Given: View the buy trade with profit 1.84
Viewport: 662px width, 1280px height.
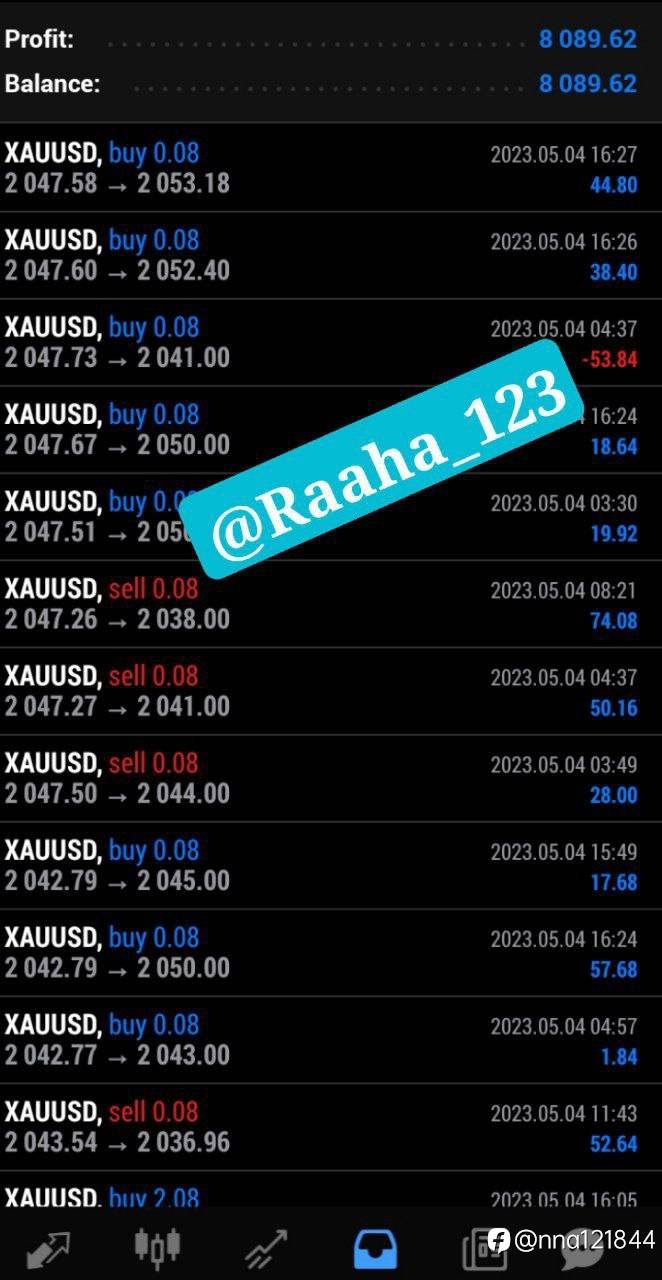Looking at the screenshot, I should click(x=331, y=1039).
